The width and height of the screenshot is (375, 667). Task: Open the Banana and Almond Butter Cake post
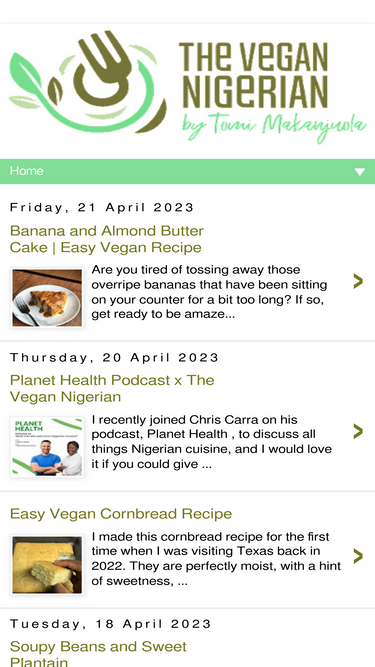(x=107, y=239)
